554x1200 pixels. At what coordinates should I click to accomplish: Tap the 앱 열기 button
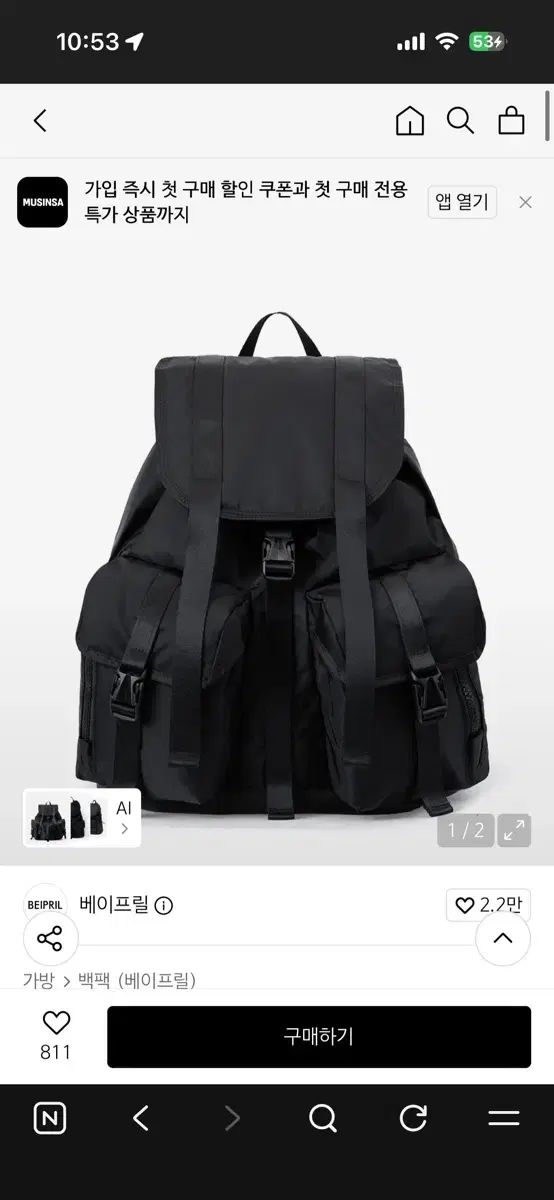click(462, 202)
